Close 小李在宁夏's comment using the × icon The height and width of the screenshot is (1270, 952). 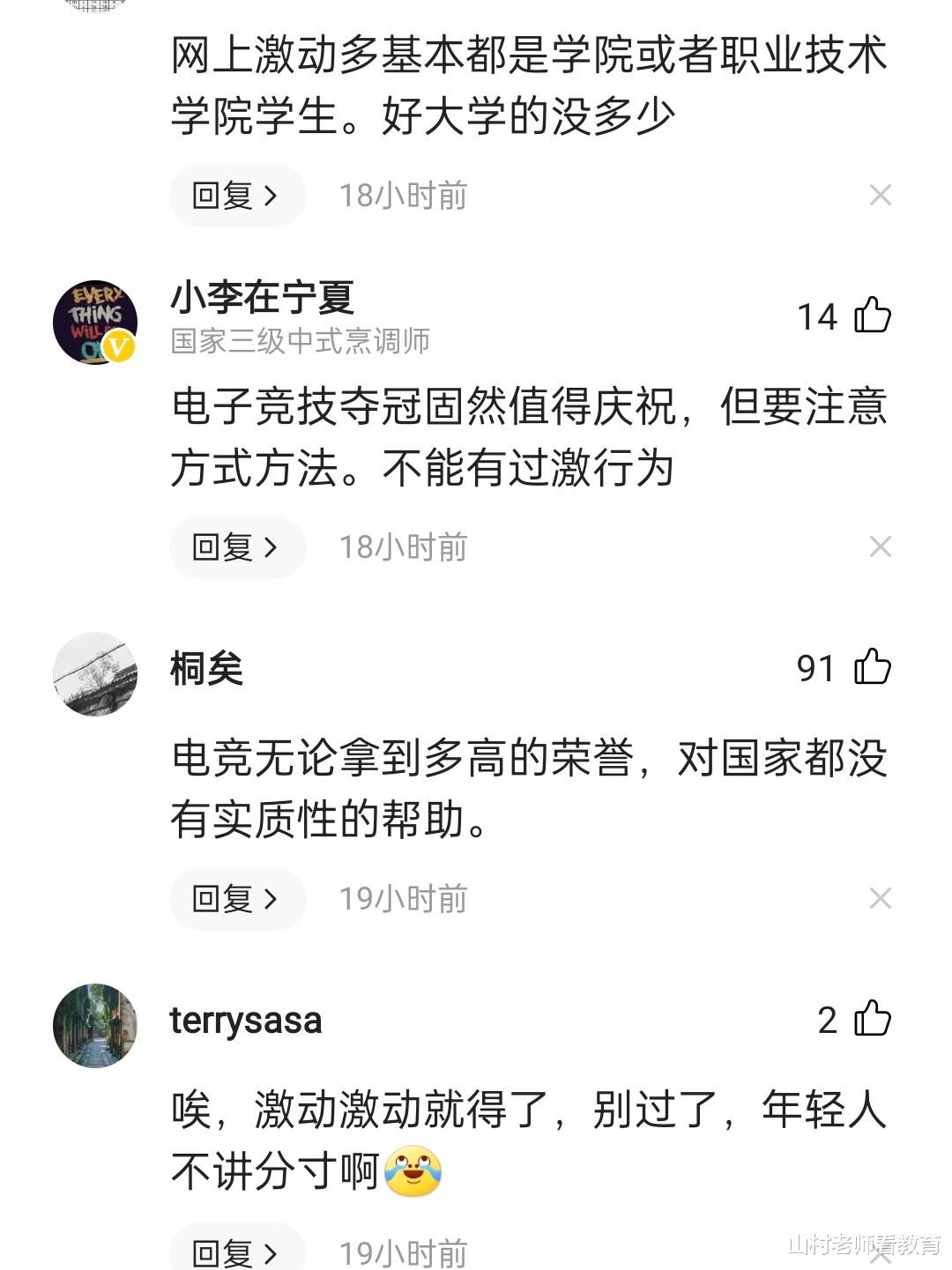click(881, 547)
